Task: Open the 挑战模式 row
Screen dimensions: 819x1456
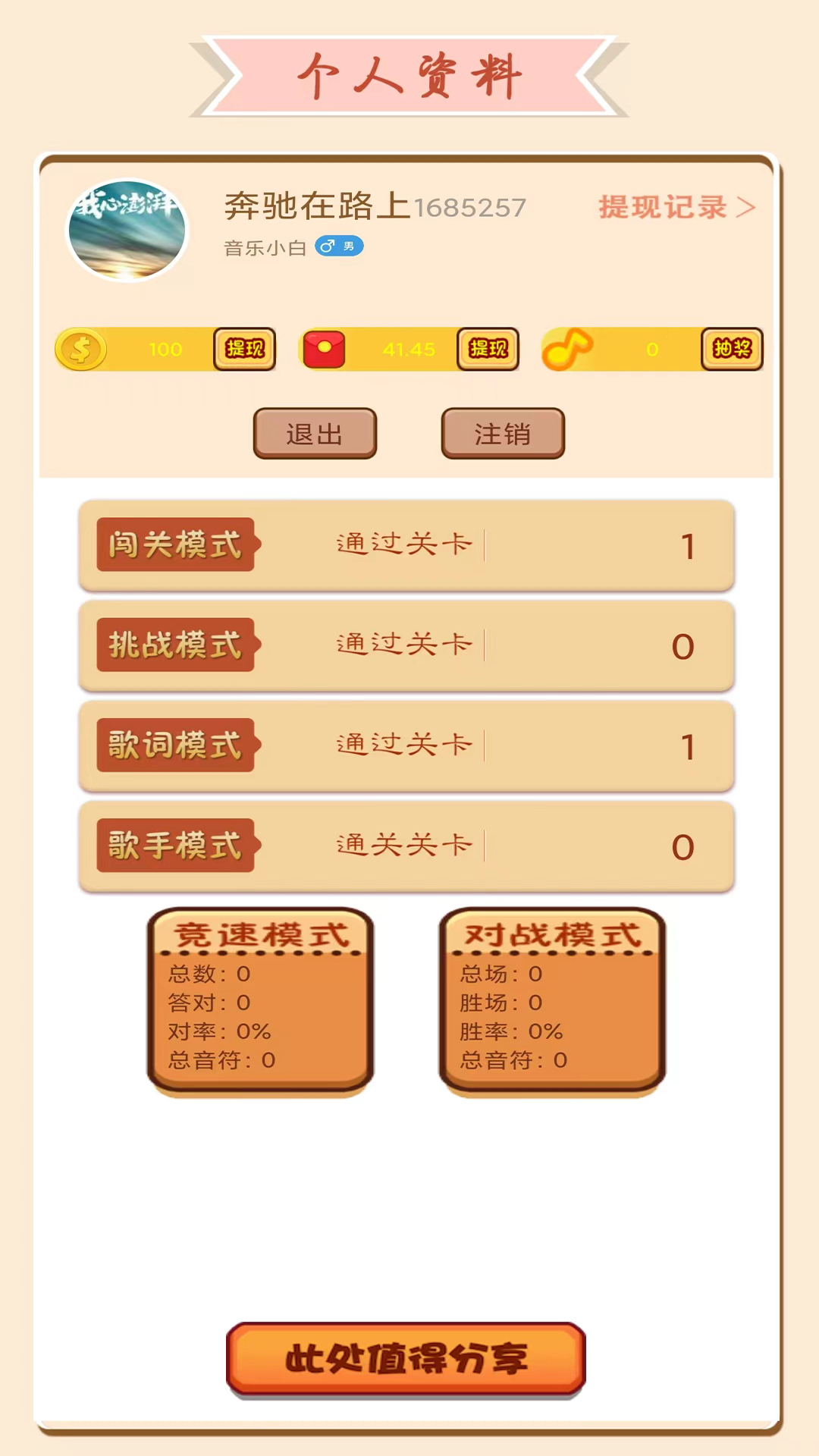Action: click(406, 645)
